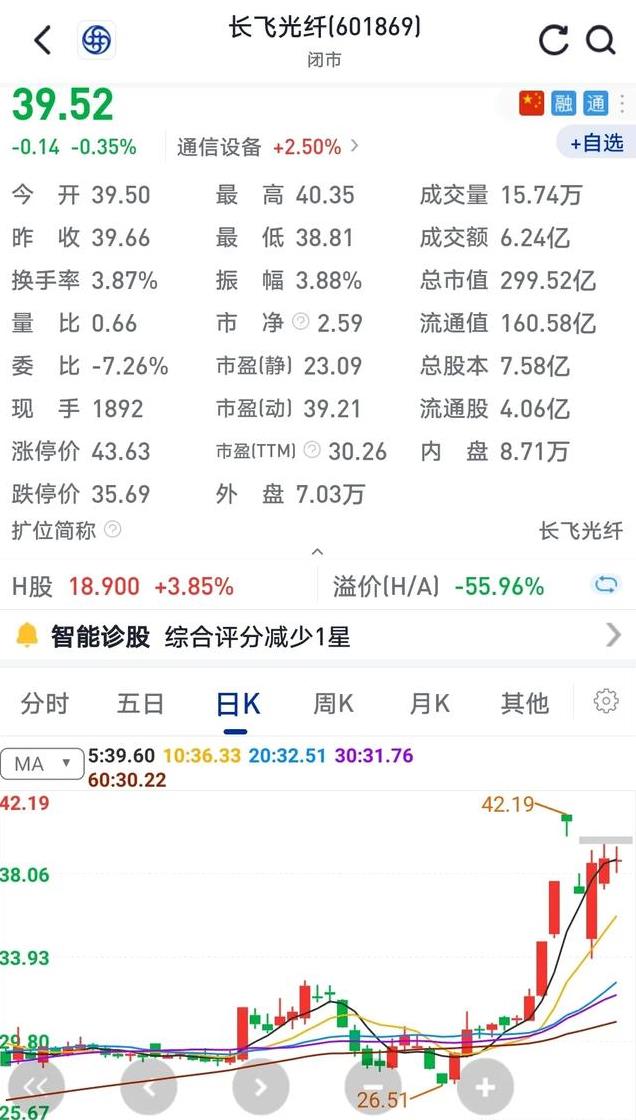The image size is (636, 1120).
Task: Add stock via +自选 button
Action: (597, 143)
